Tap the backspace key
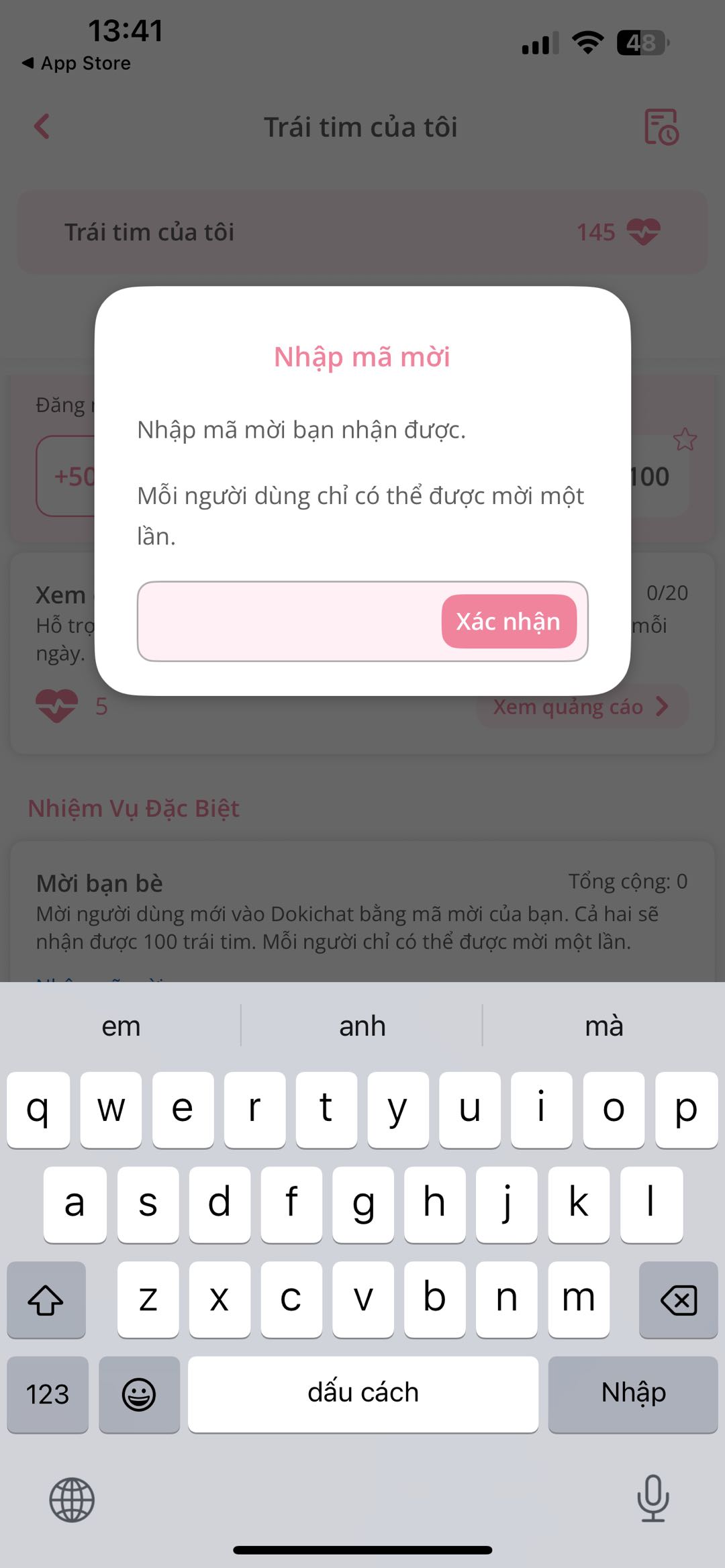This screenshot has width=725, height=1568. 678,1300
